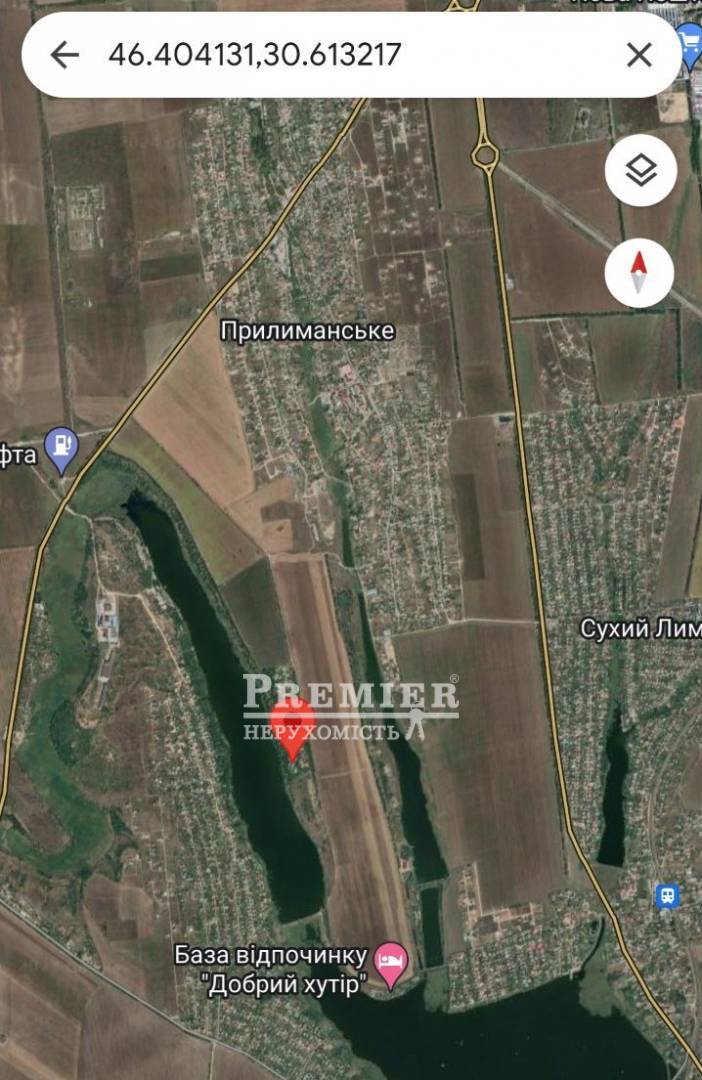Image resolution: width=702 pixels, height=1080 pixels.
Task: Go back from the coordinates search
Action: coord(65,55)
